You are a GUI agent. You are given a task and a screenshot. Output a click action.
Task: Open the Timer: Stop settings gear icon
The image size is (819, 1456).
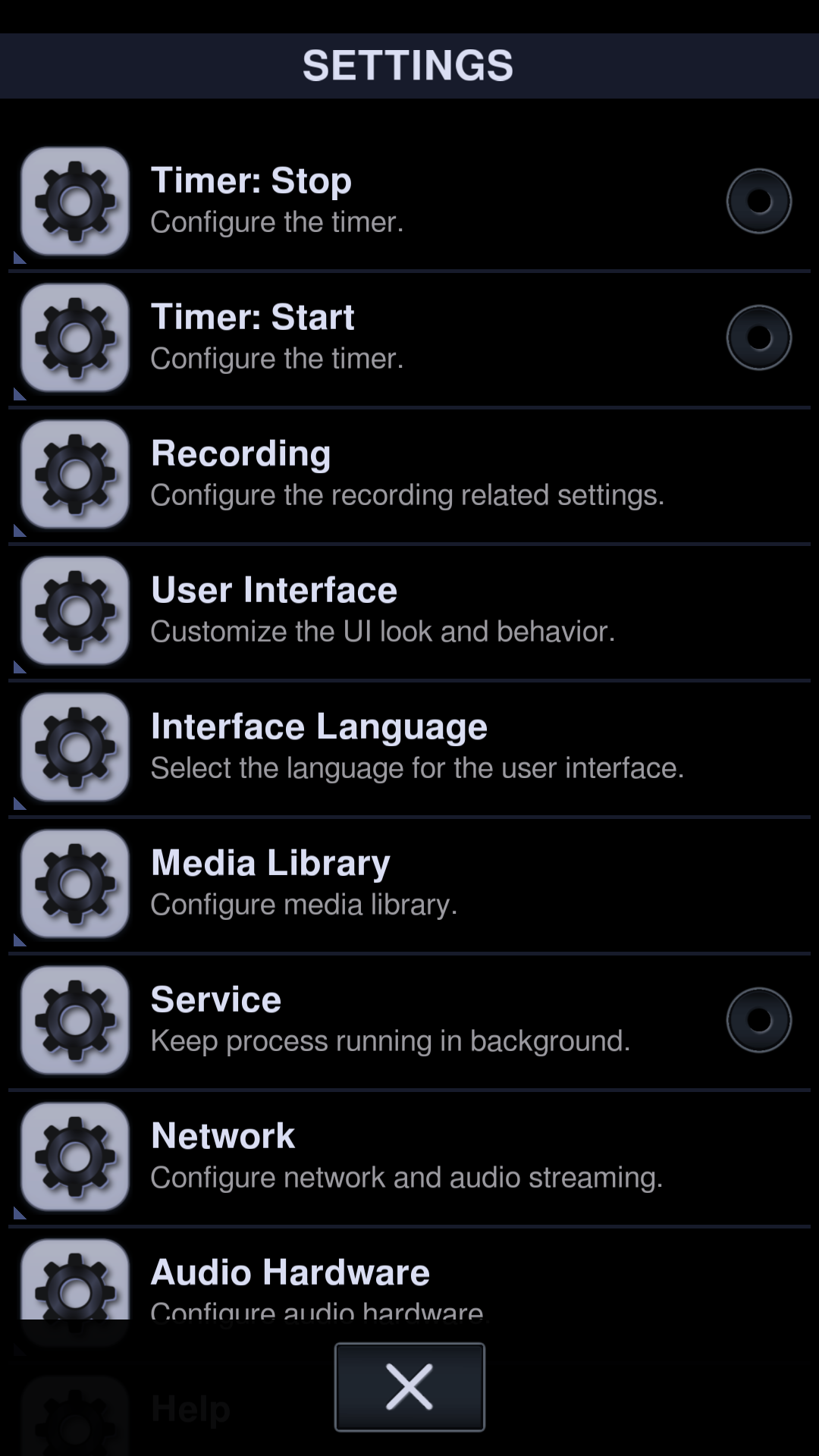74,201
